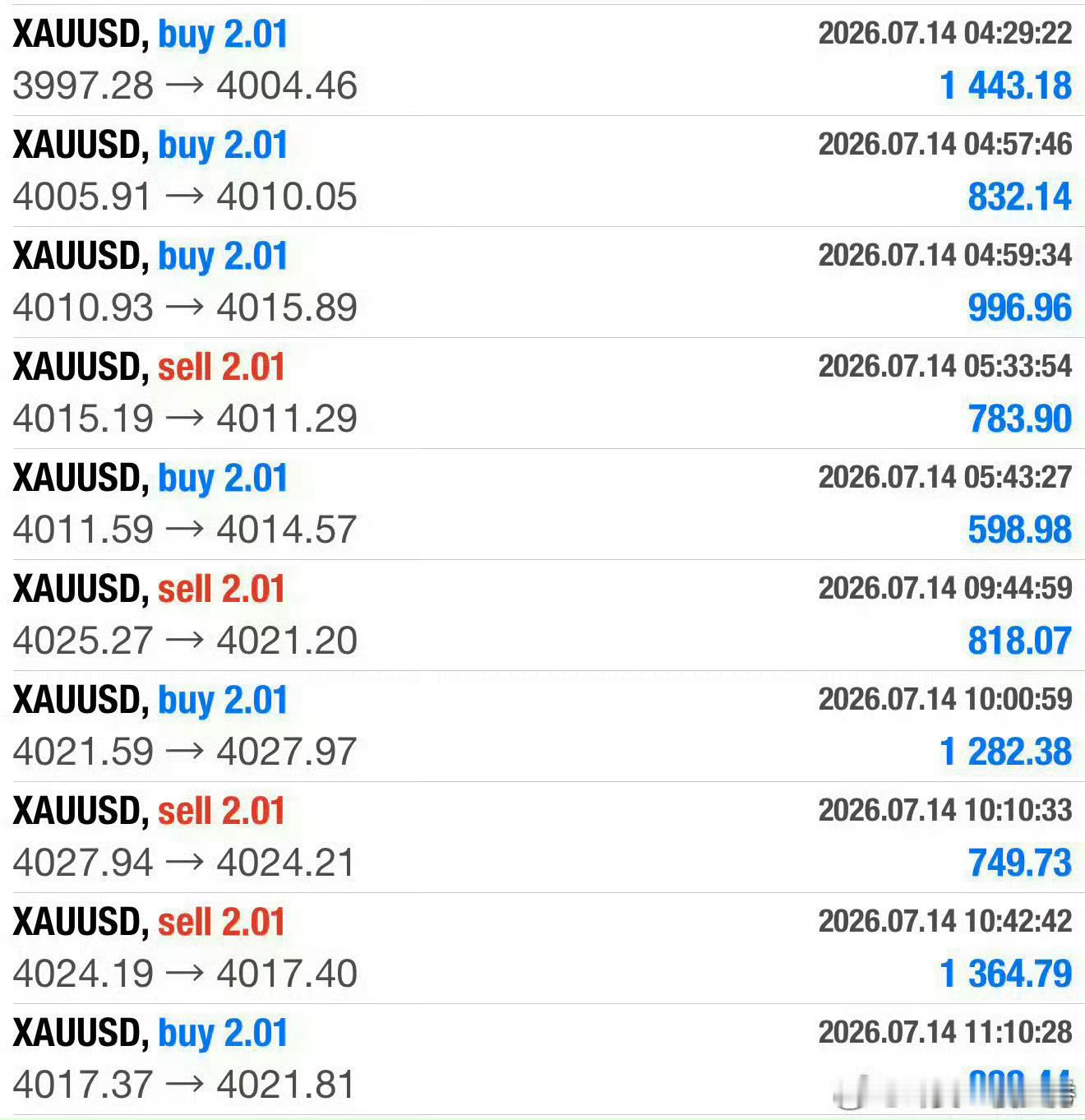Open the trade with profit 832.14

coord(542,171)
